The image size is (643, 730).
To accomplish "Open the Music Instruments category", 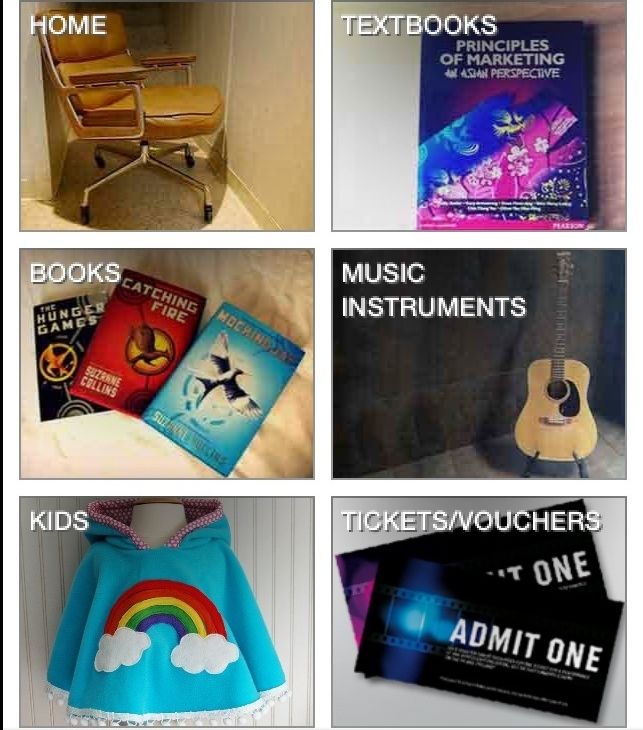I will (x=479, y=364).
